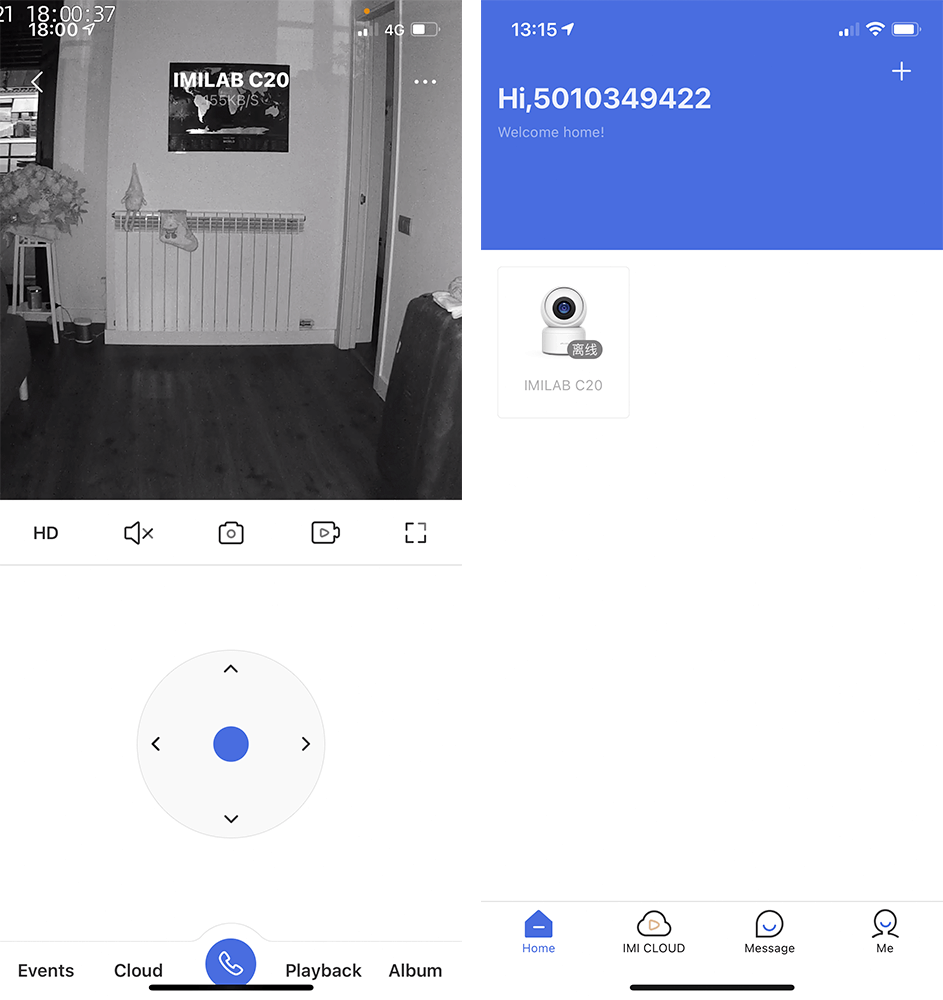Change the HD video quality setting

point(46,533)
